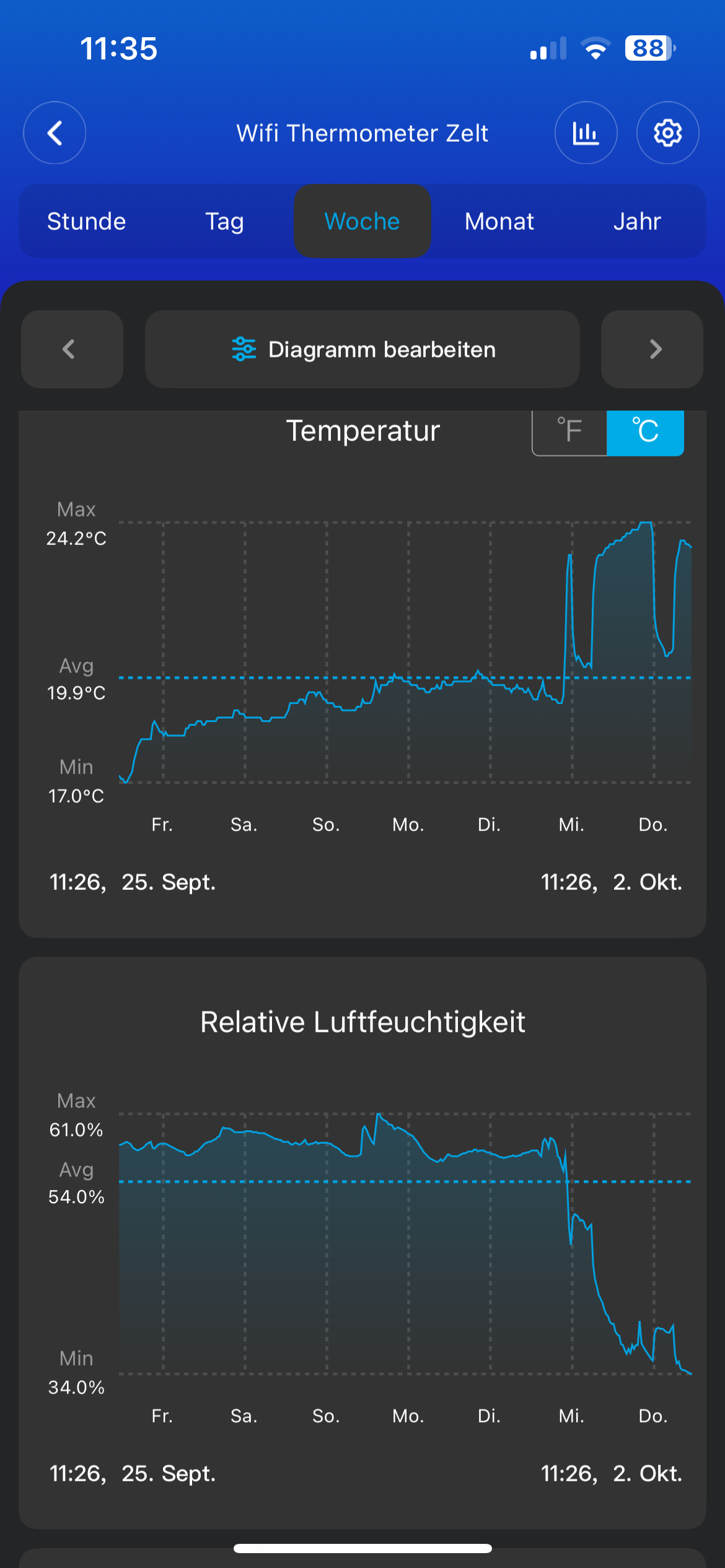Open the bar chart statistics icon

[586, 133]
